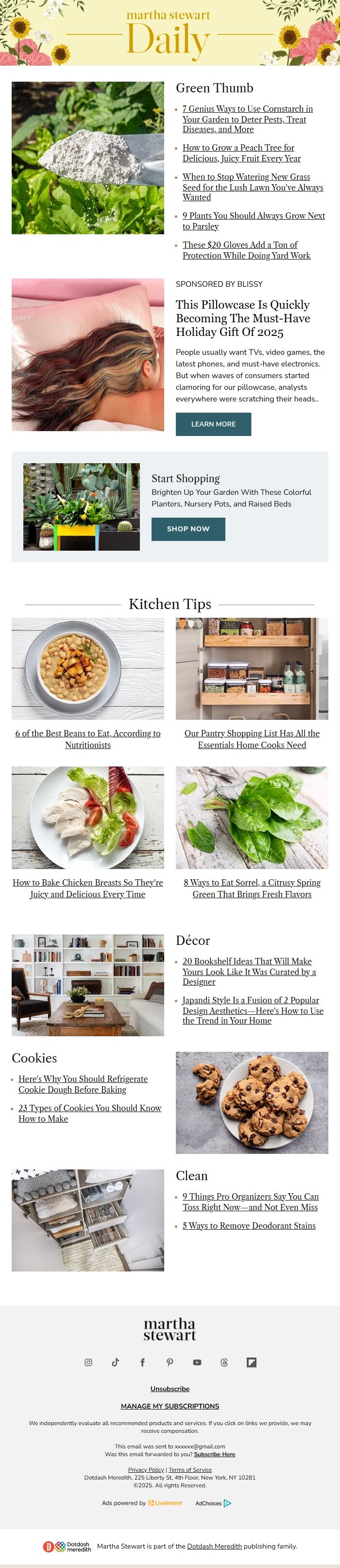The image size is (340, 1568).
Task: Unsubscribe from this newsletter
Action: coord(170,1389)
